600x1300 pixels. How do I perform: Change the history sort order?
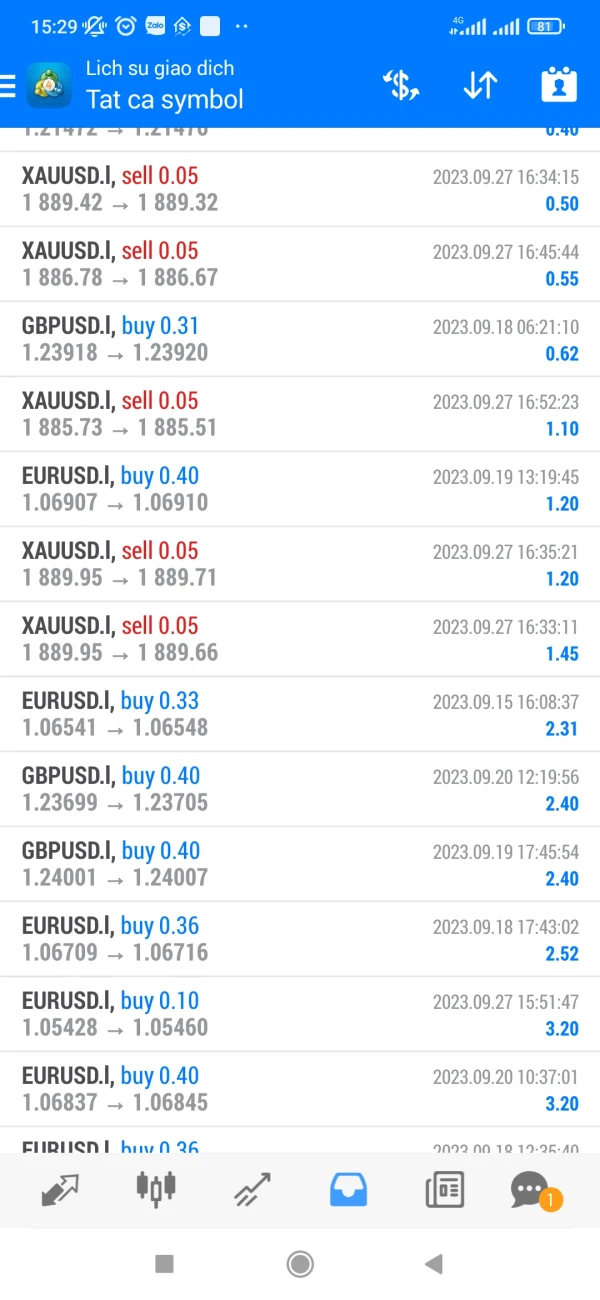tap(480, 86)
